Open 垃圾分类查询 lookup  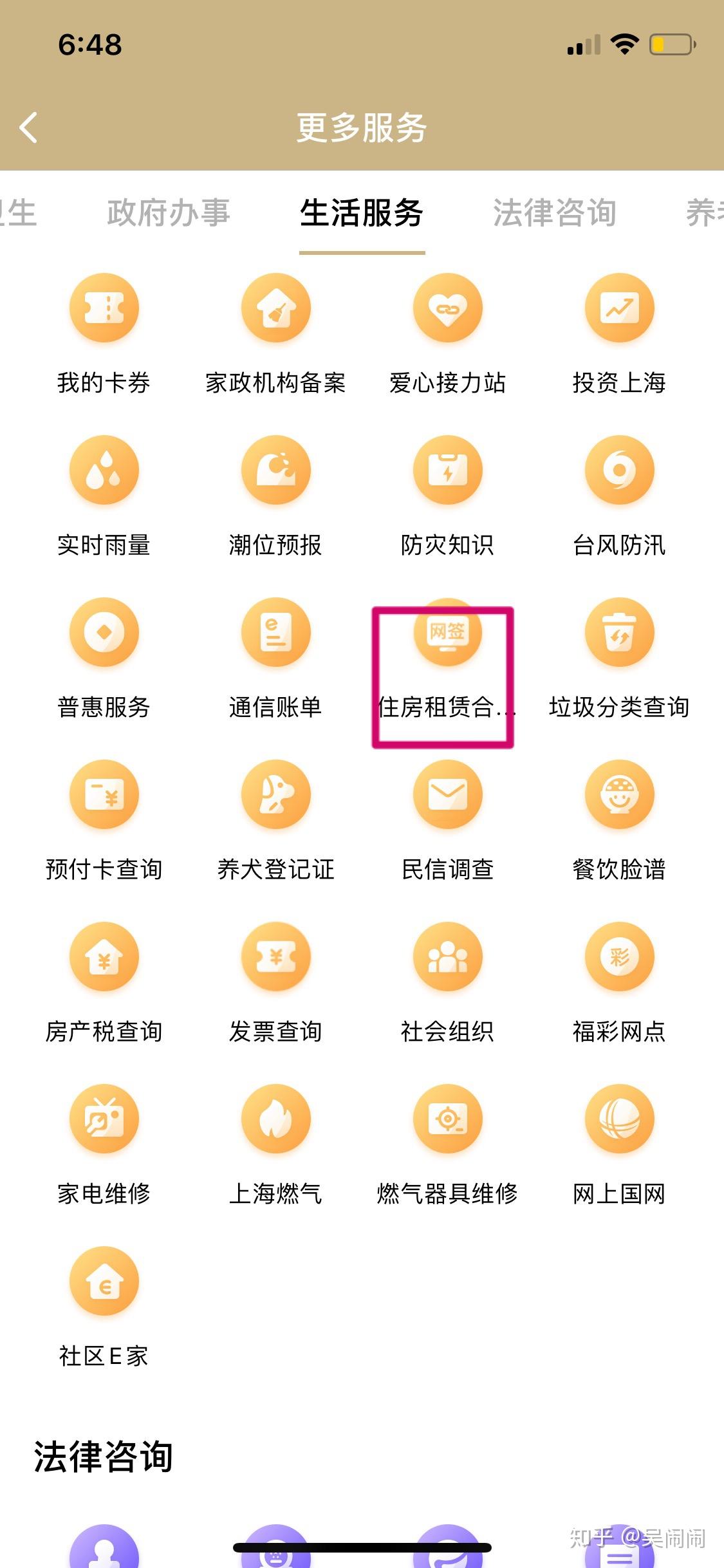coord(619,633)
